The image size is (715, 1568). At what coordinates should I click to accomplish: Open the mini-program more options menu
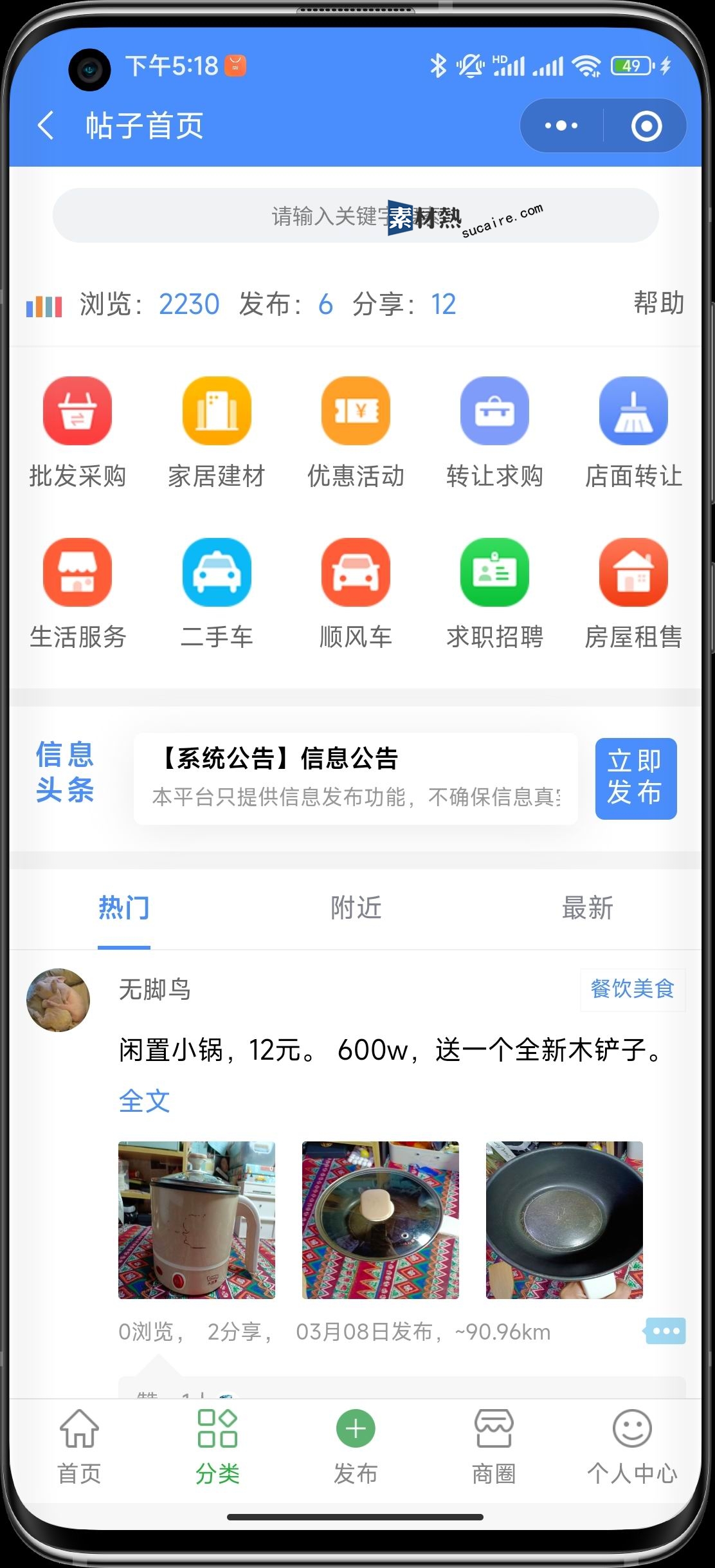click(561, 125)
